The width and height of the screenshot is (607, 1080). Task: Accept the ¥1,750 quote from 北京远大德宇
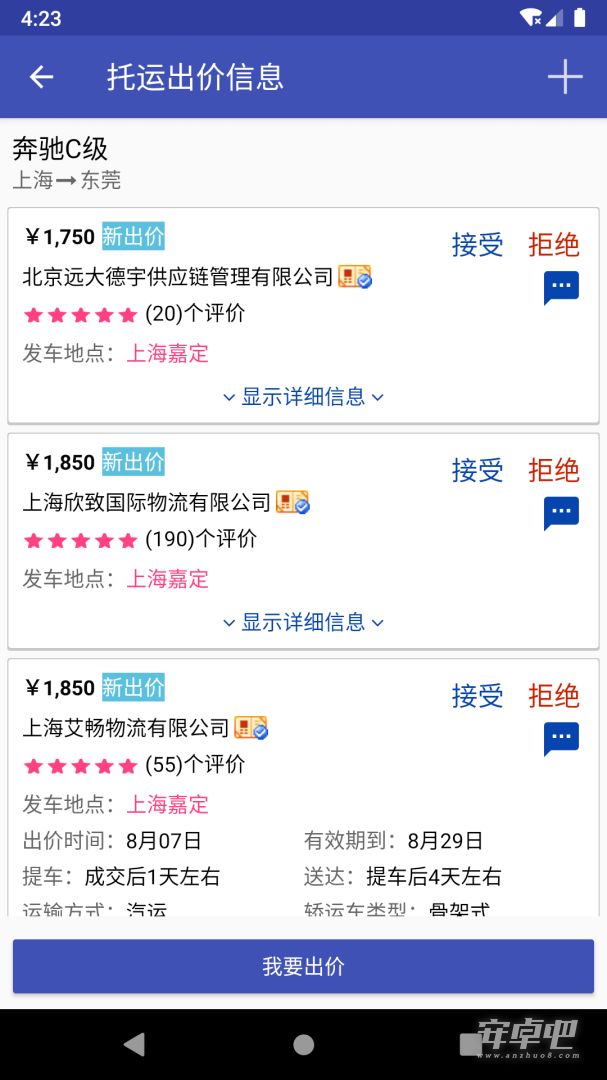[x=477, y=245]
